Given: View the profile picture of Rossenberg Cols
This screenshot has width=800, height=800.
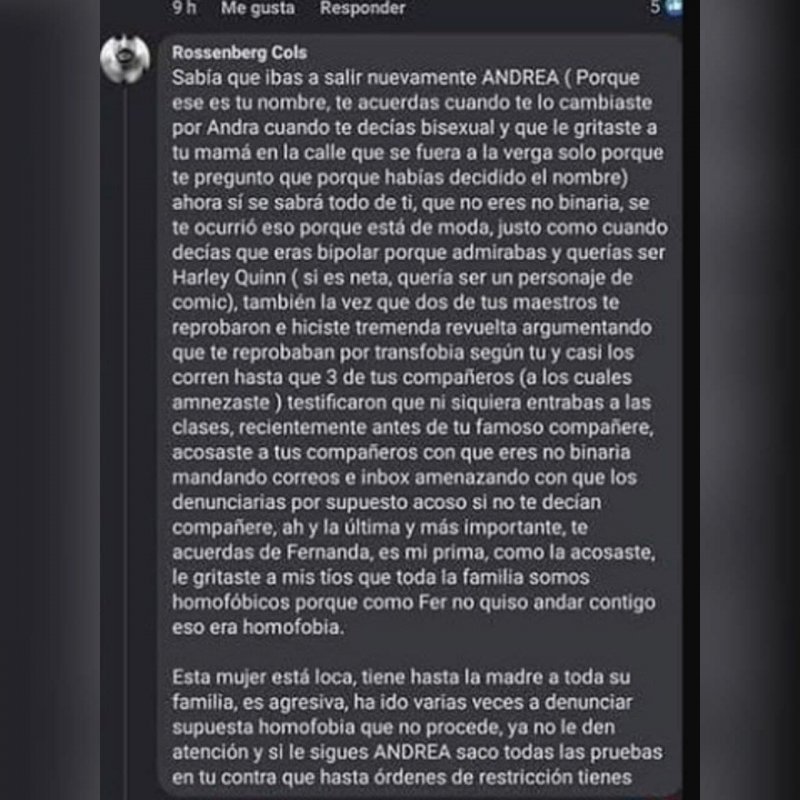Looking at the screenshot, I should click(126, 60).
